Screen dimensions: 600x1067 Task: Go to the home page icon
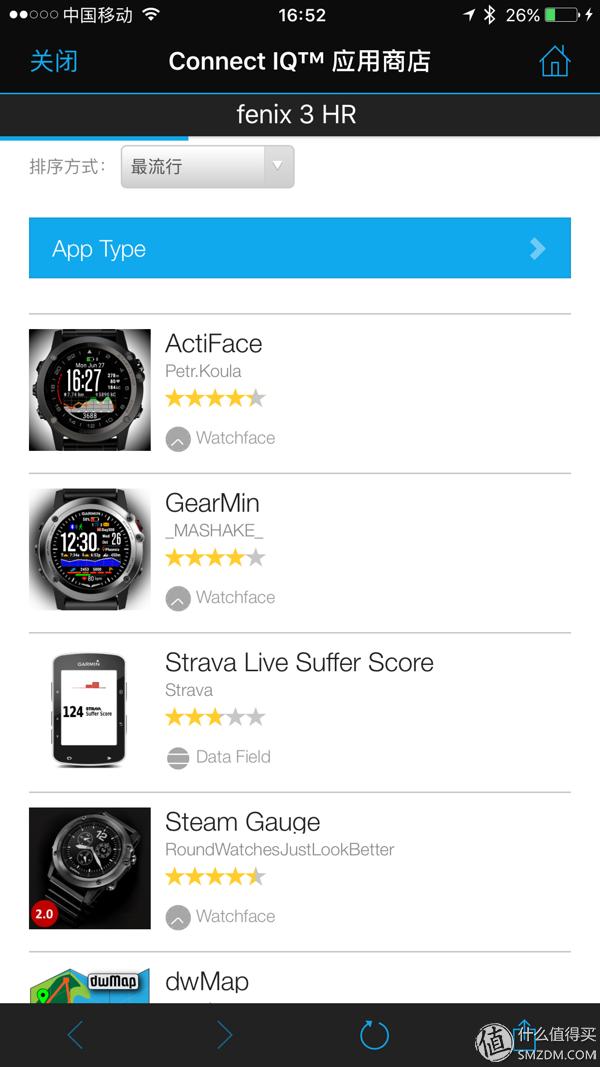[554, 62]
